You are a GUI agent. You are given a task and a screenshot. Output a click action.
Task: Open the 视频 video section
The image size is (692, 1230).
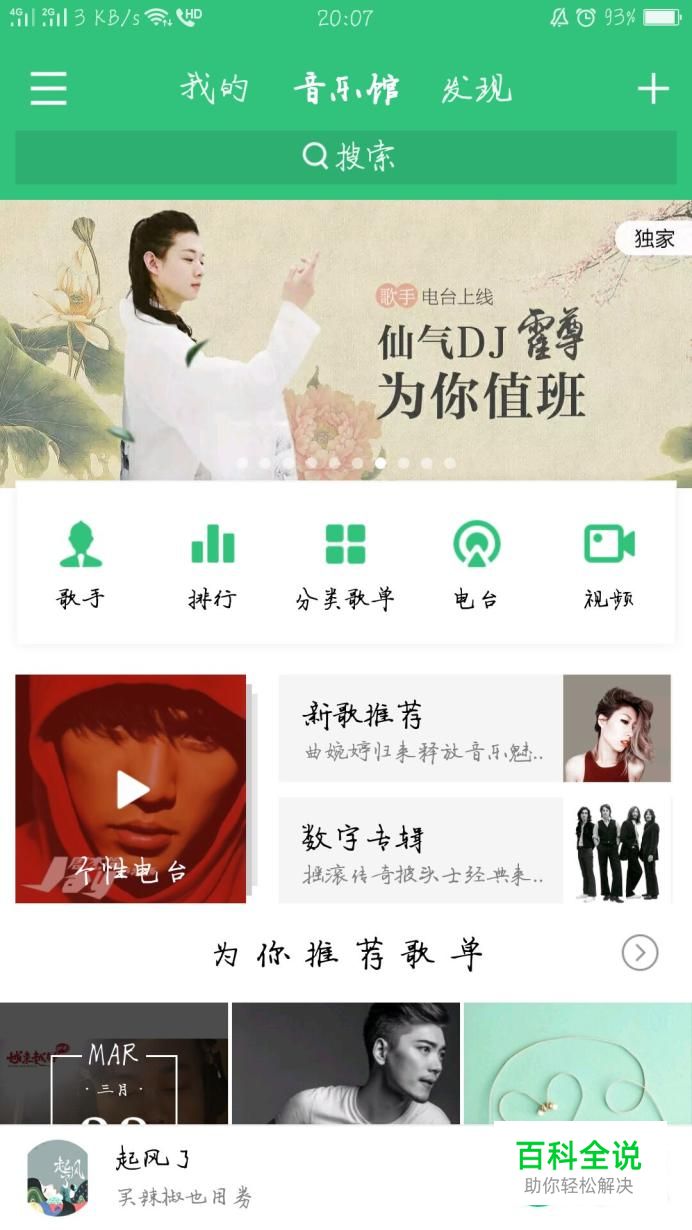click(609, 565)
